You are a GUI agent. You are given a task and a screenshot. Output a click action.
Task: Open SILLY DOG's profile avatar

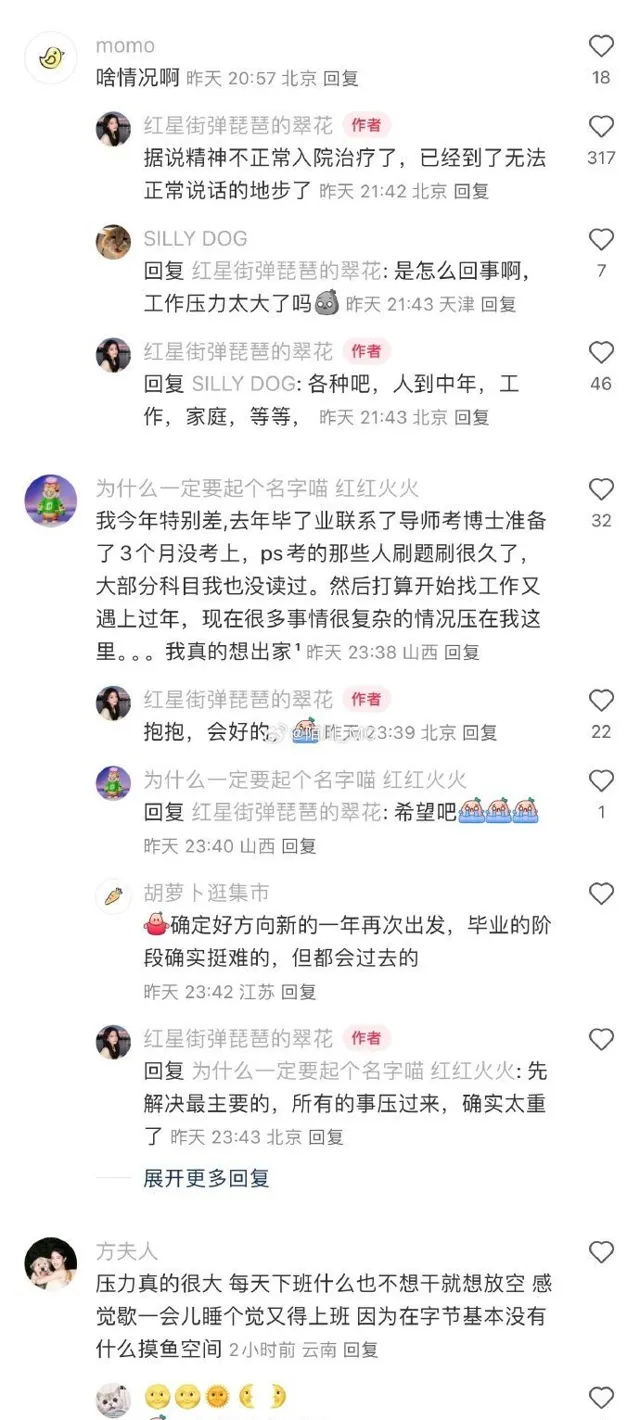coord(113,241)
